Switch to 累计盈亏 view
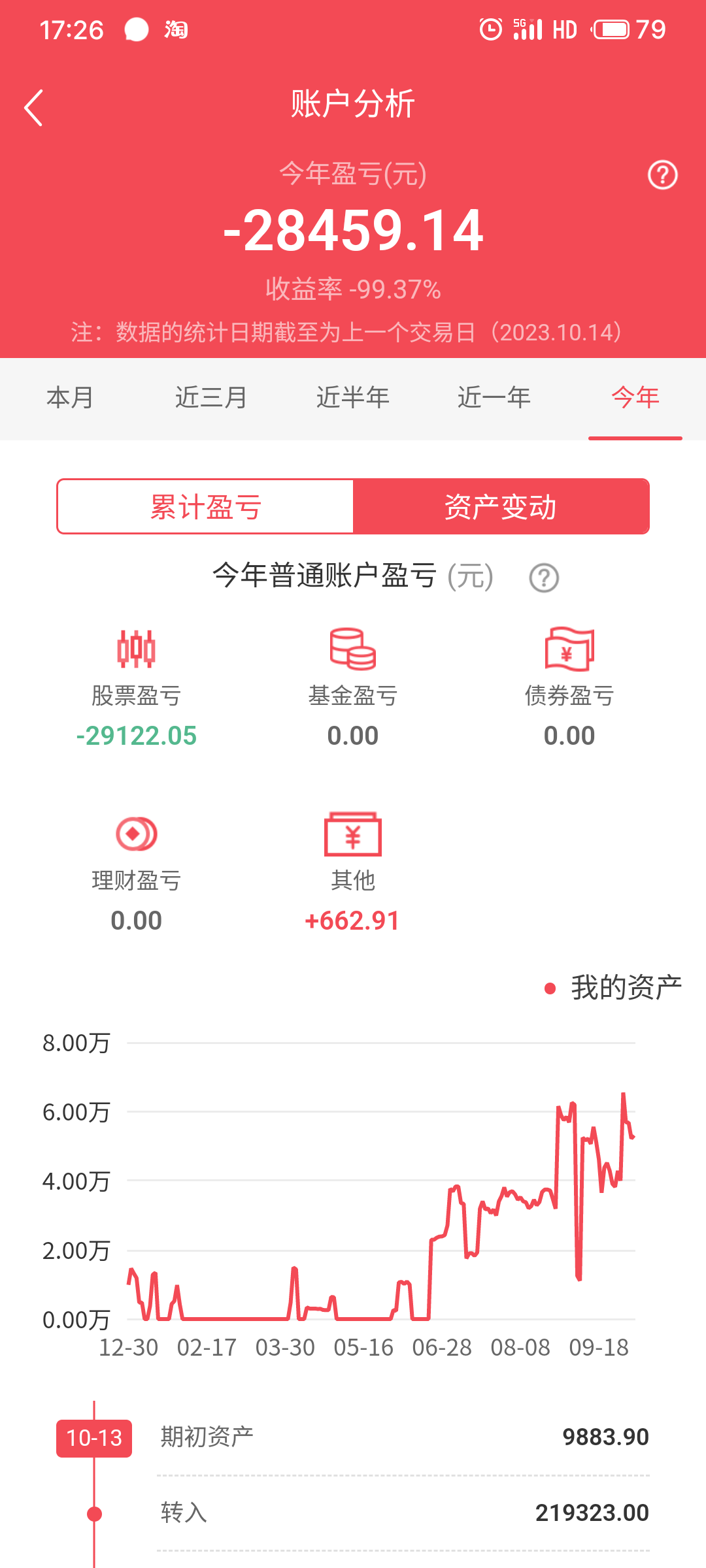706x1568 pixels. [205, 507]
